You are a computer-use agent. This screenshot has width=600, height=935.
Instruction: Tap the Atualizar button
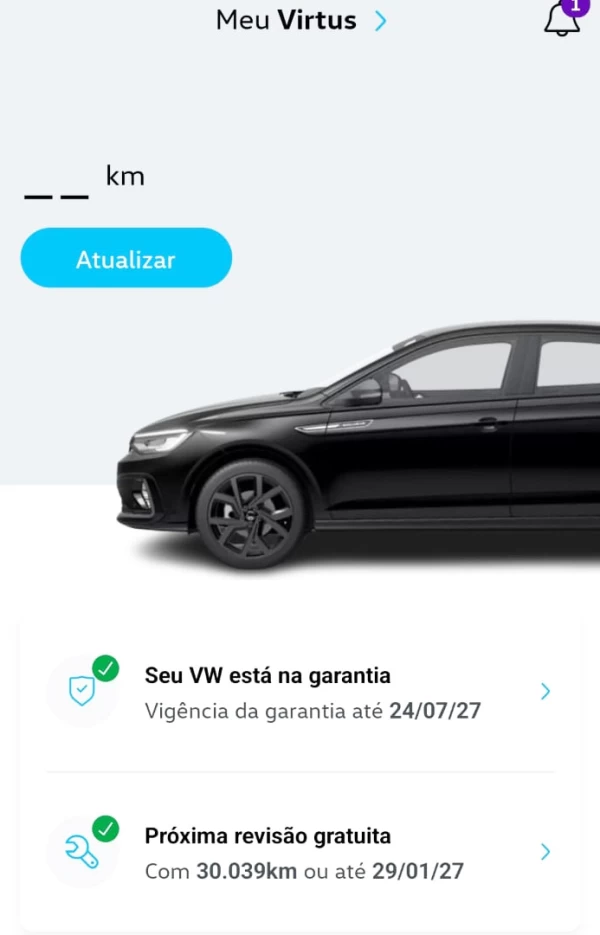click(126, 259)
